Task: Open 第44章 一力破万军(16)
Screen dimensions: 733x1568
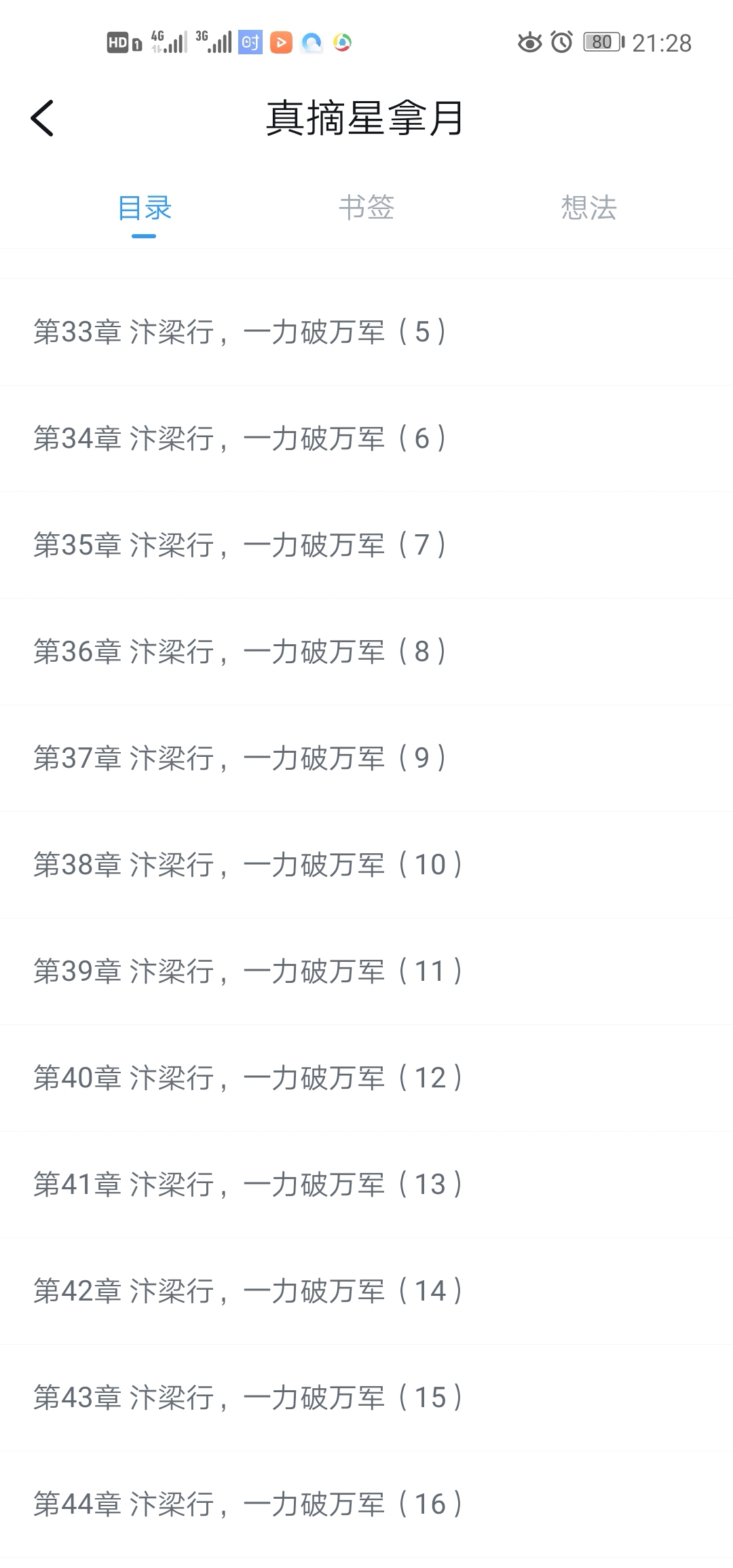Action: [248, 1504]
